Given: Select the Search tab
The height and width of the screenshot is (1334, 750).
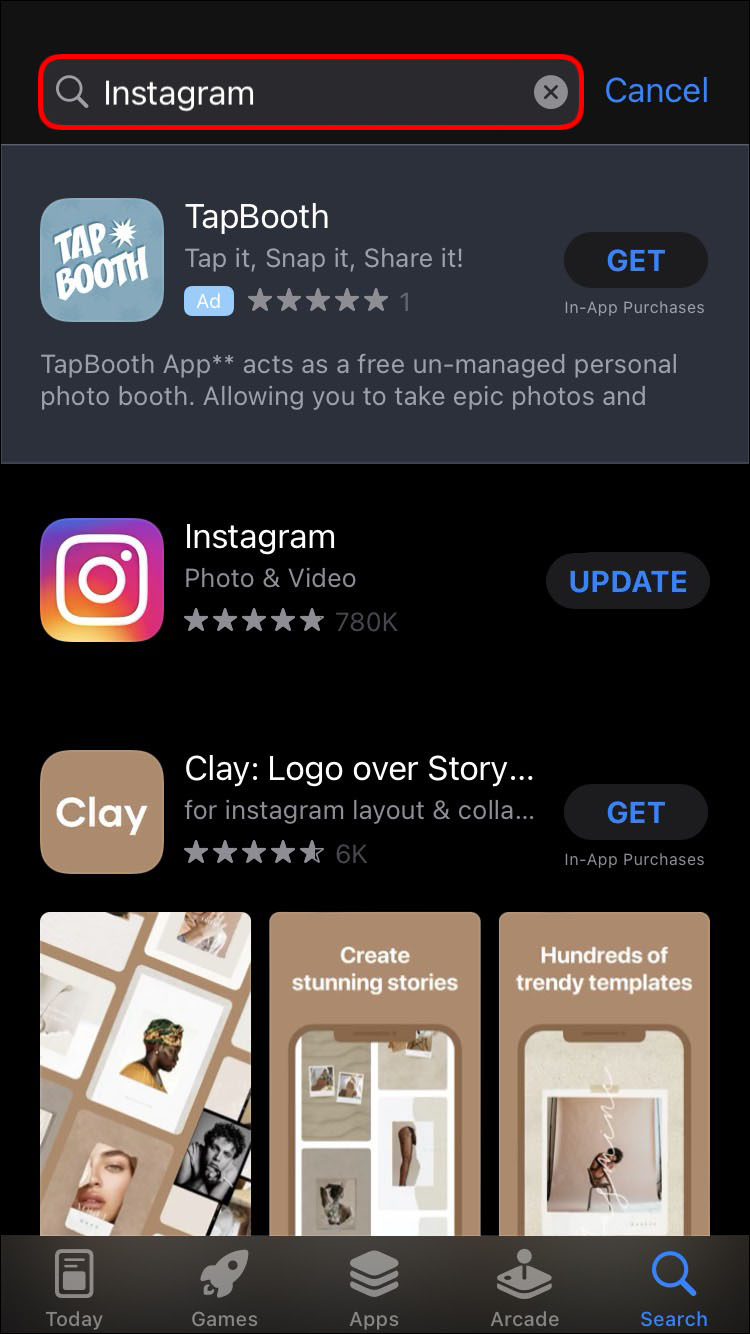Looking at the screenshot, I should [x=674, y=1288].
